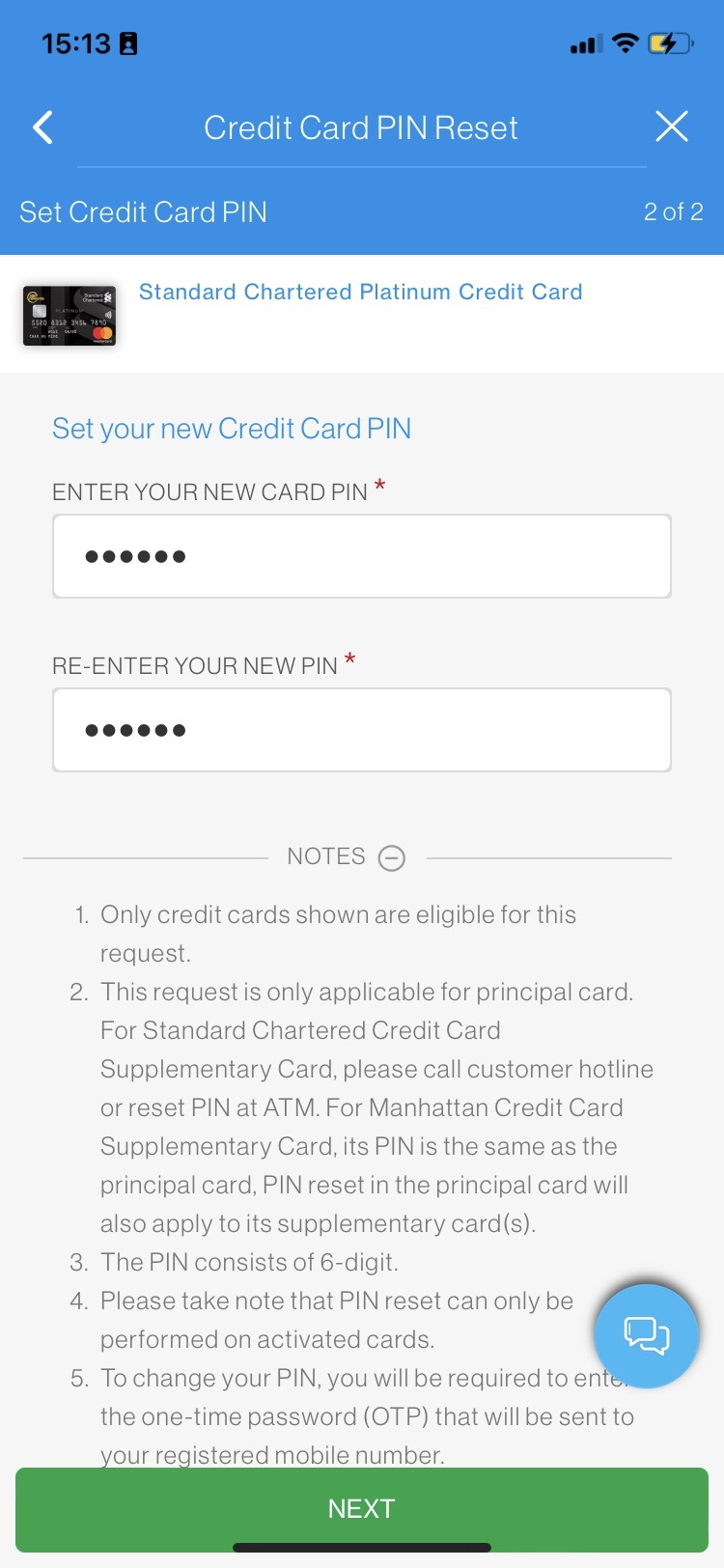
Task: Tap the ENTER YOUR NEW CARD PIN field
Action: point(361,555)
